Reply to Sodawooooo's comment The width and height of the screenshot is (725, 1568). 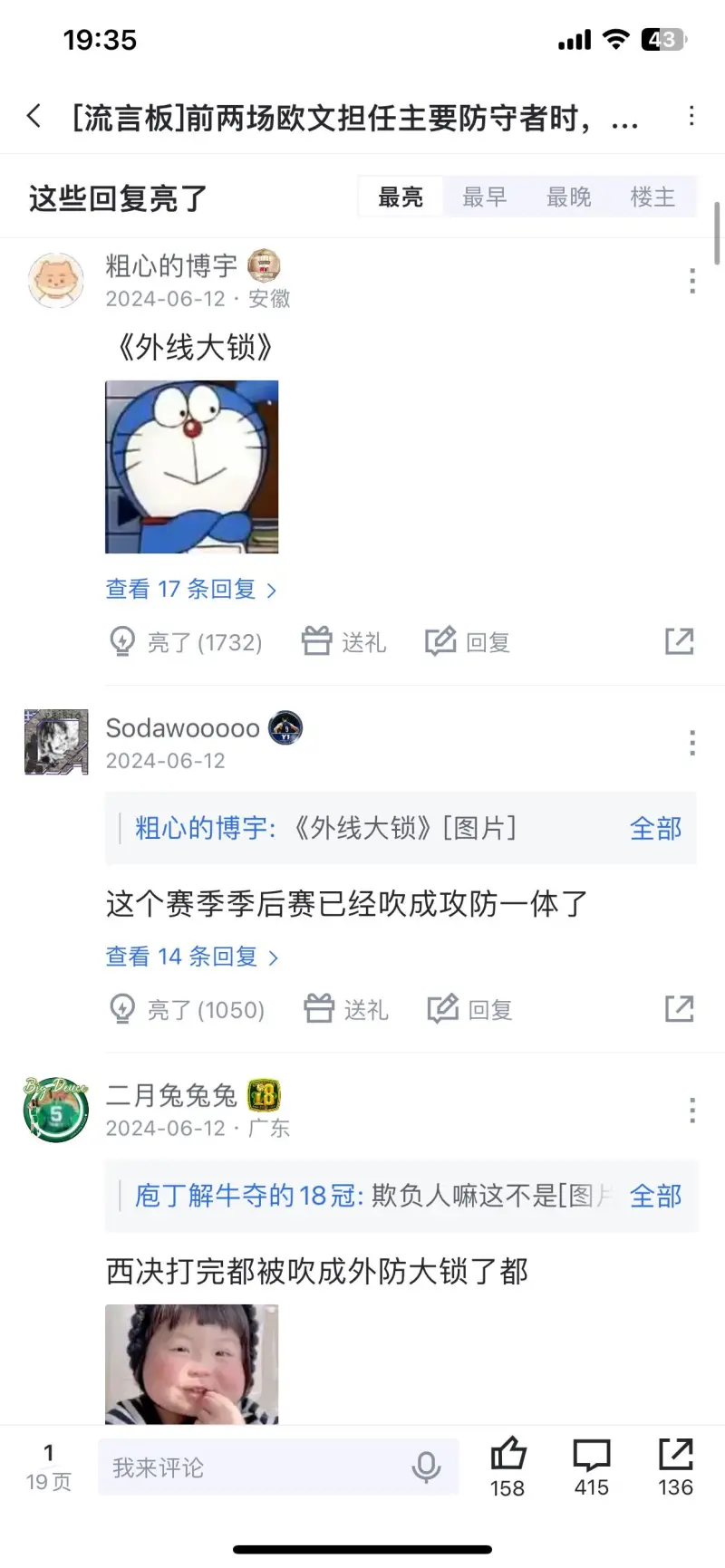coord(470,1009)
